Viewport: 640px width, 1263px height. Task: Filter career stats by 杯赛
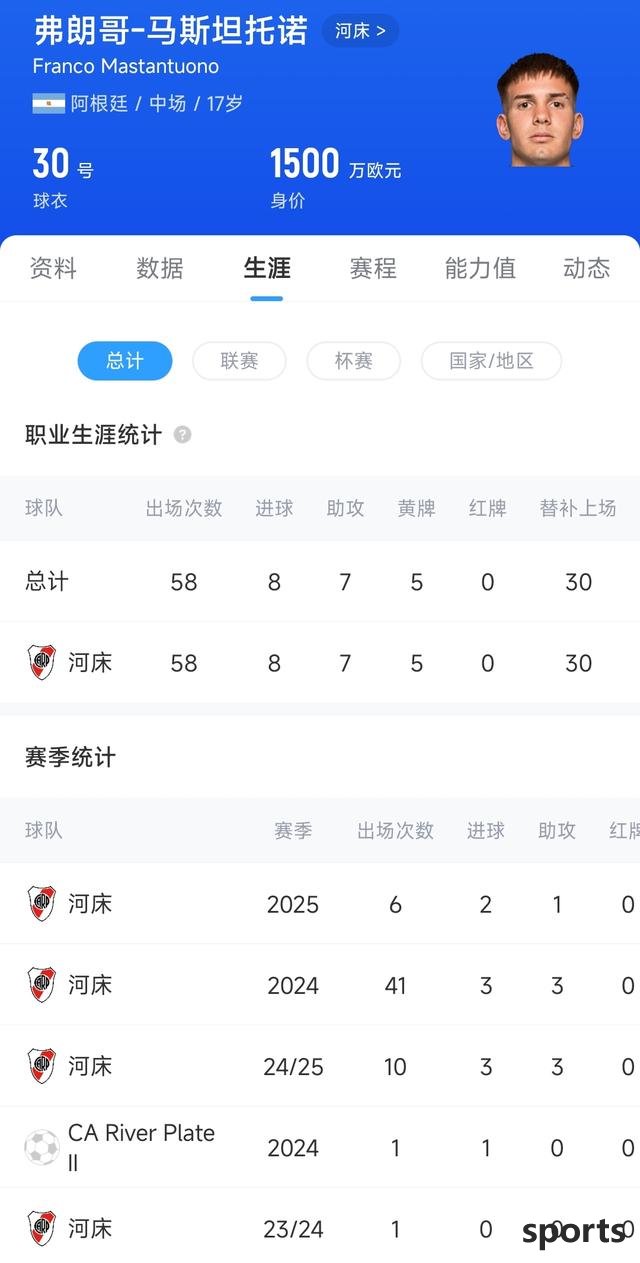tap(353, 361)
